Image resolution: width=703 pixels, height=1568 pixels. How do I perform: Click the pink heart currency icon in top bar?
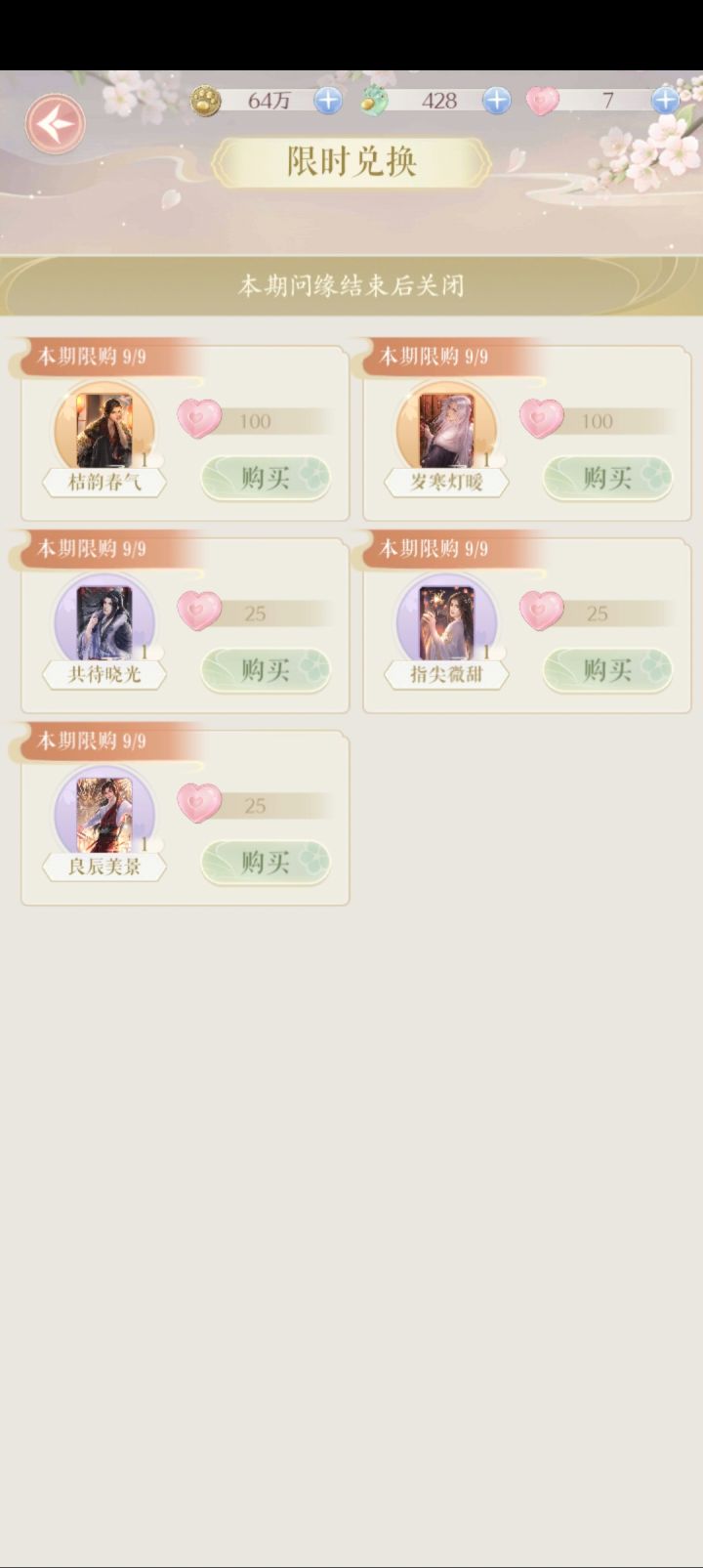pyautogui.click(x=543, y=101)
